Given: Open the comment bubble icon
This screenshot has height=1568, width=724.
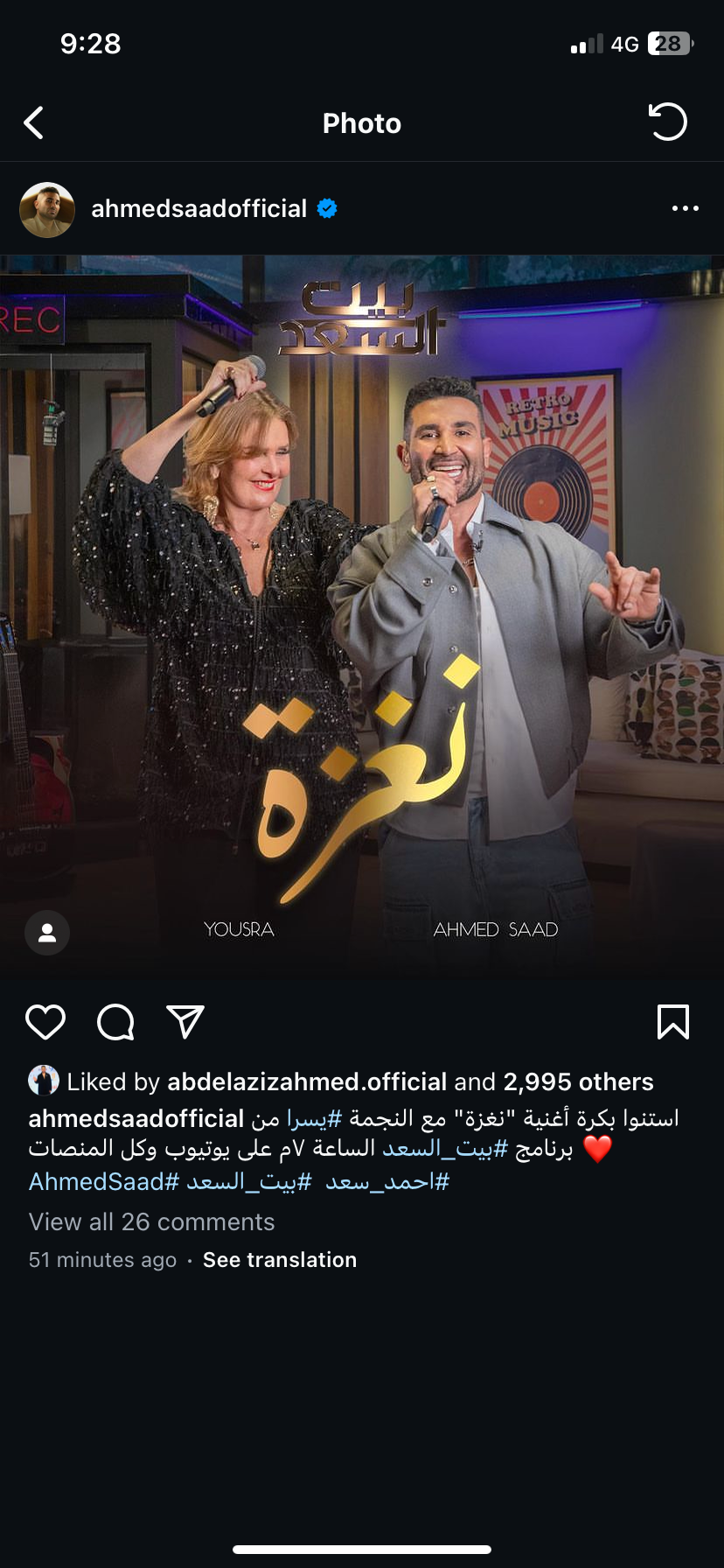Looking at the screenshot, I should (115, 1022).
